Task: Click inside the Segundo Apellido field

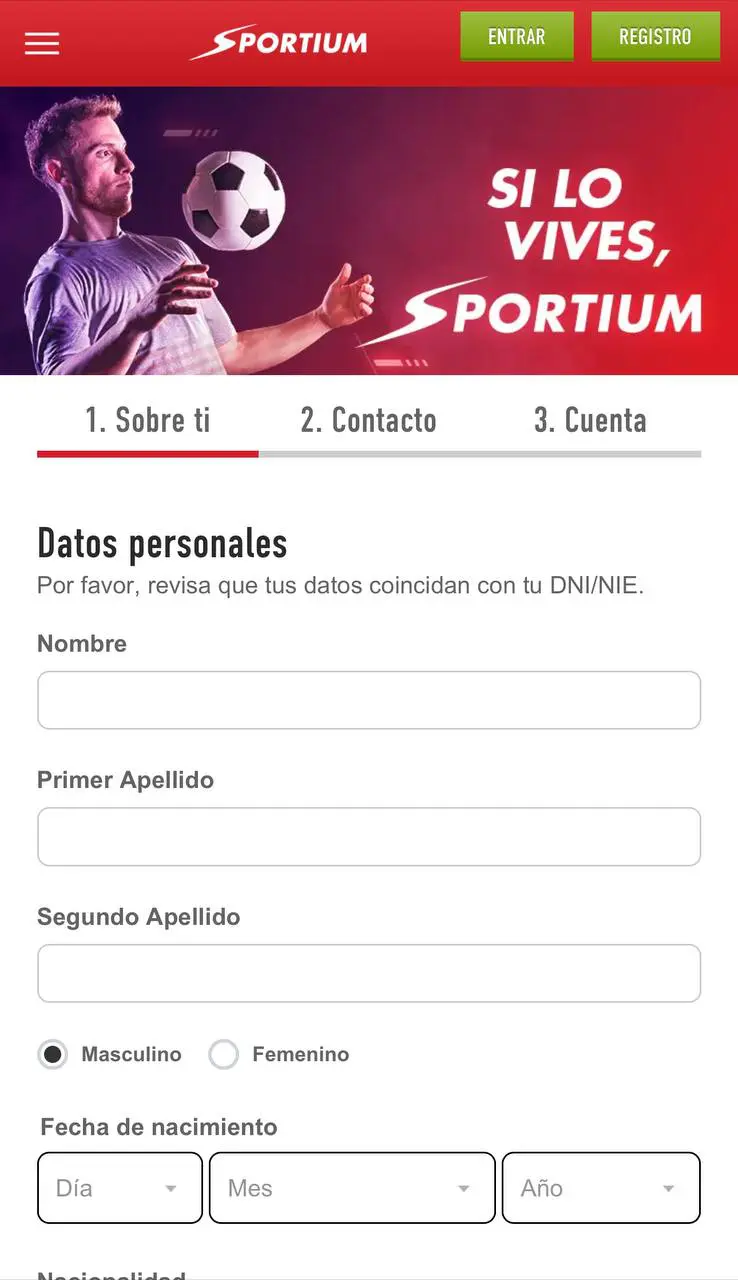Action: point(369,973)
